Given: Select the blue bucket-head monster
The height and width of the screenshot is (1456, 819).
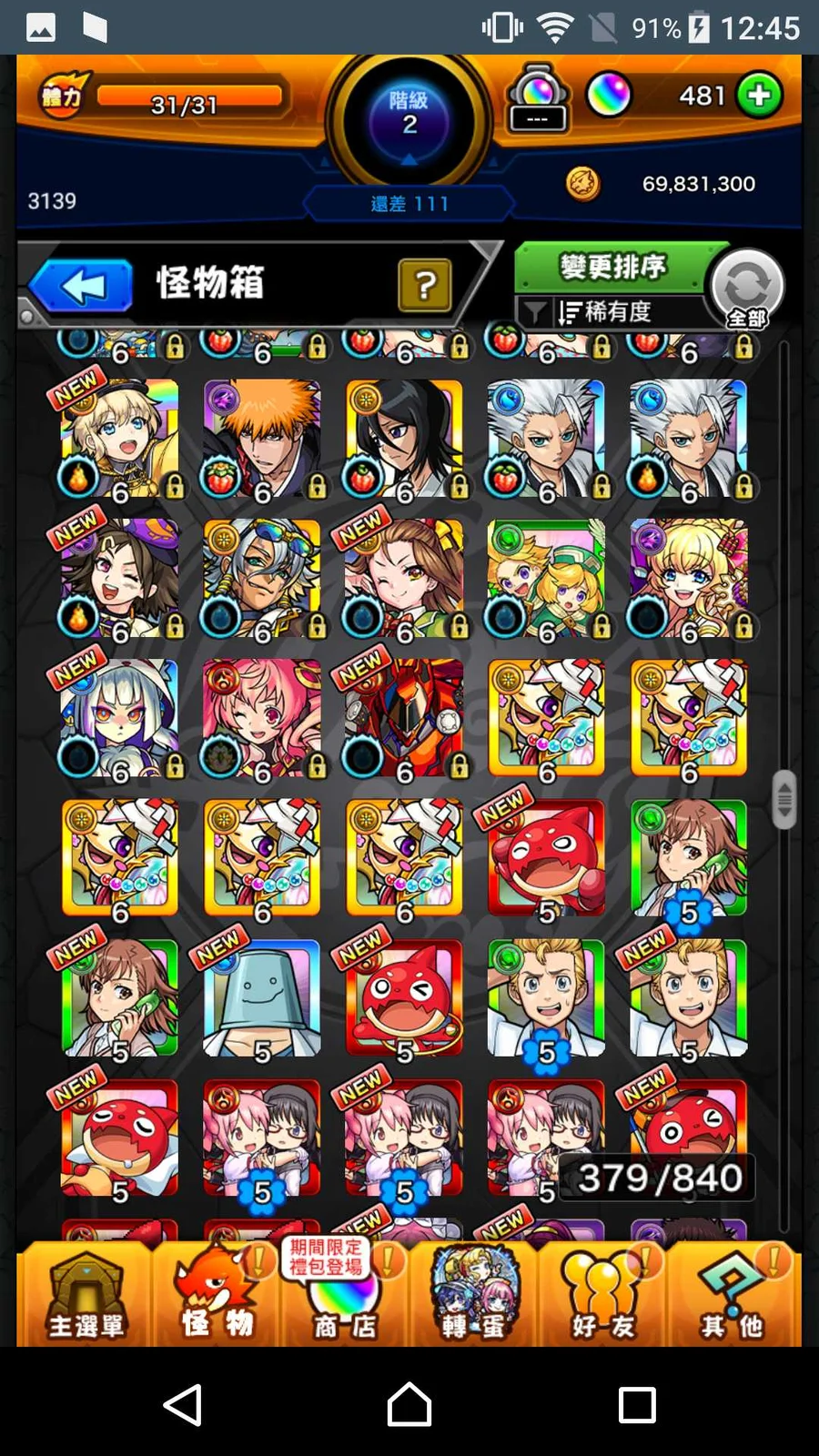Looking at the screenshot, I should [x=262, y=998].
